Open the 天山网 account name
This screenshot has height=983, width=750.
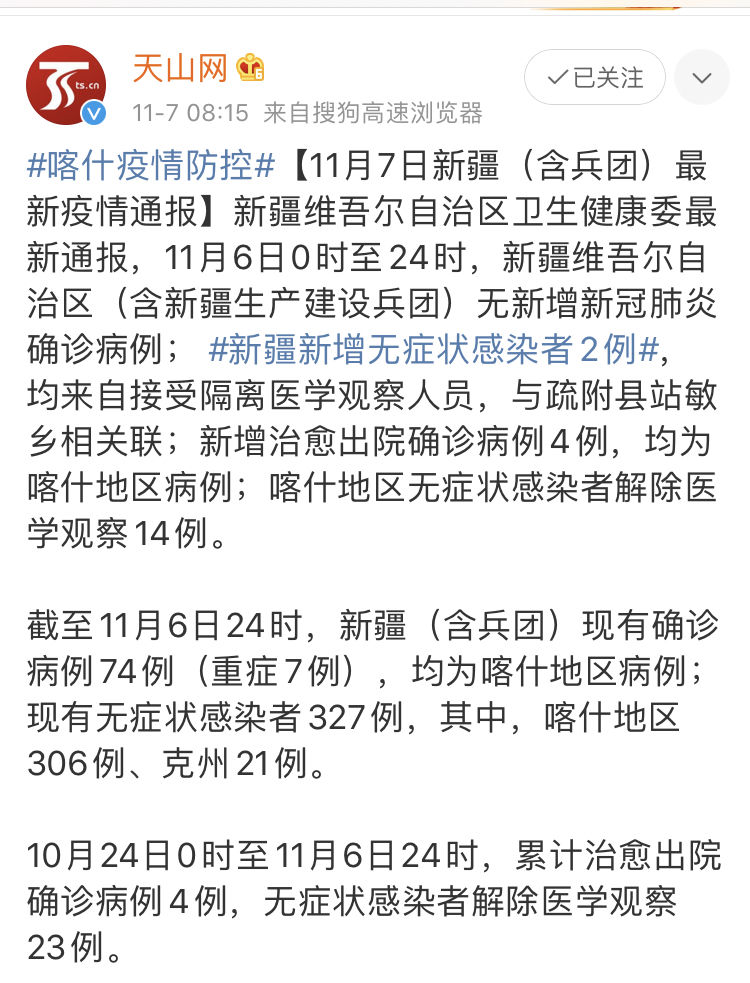[x=180, y=68]
